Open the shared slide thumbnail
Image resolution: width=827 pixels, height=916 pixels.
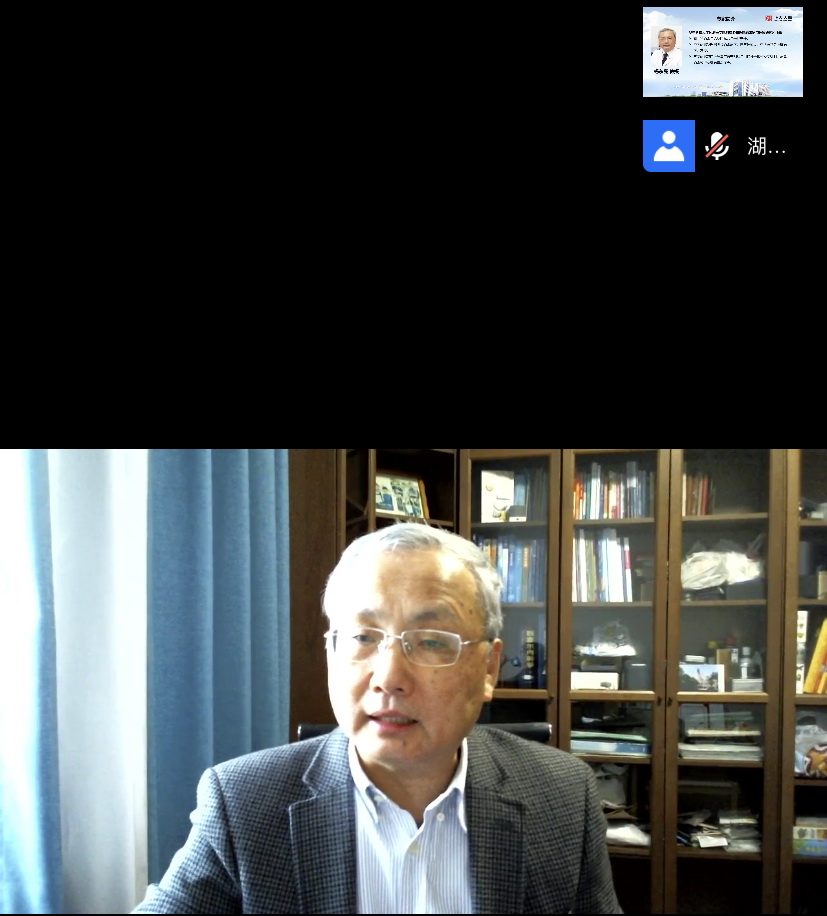tap(722, 52)
